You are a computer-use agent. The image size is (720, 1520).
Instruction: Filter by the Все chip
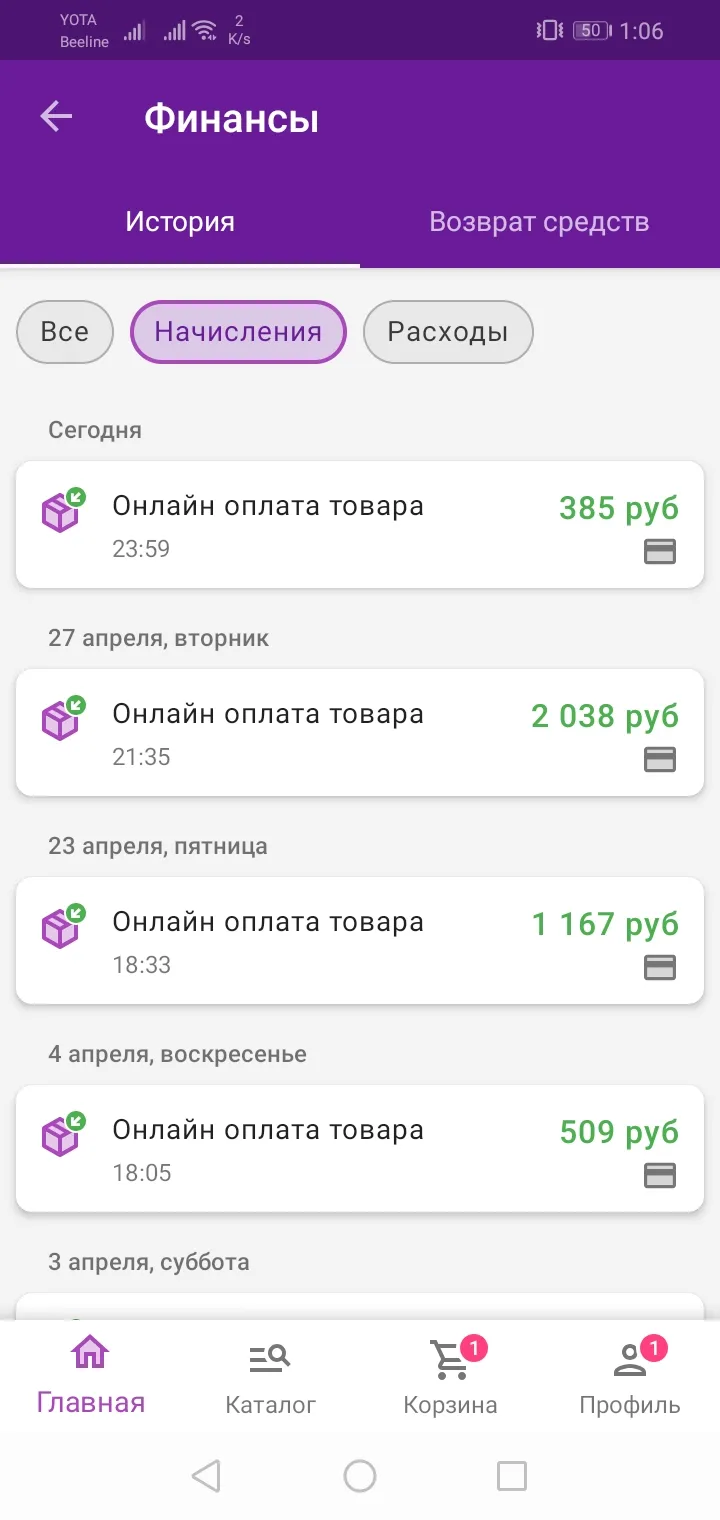coord(65,332)
